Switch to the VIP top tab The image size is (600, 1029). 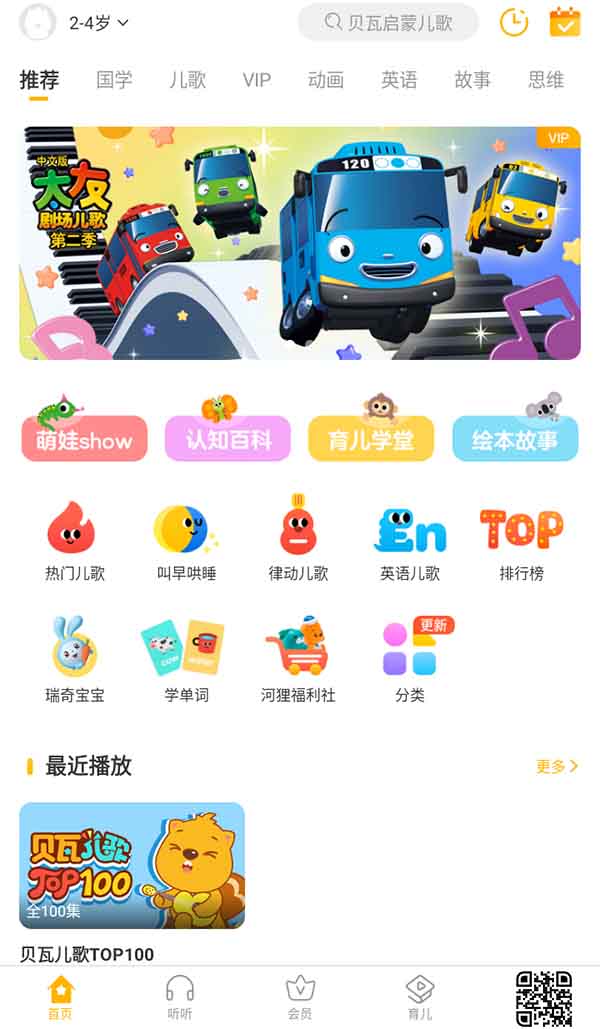point(257,80)
